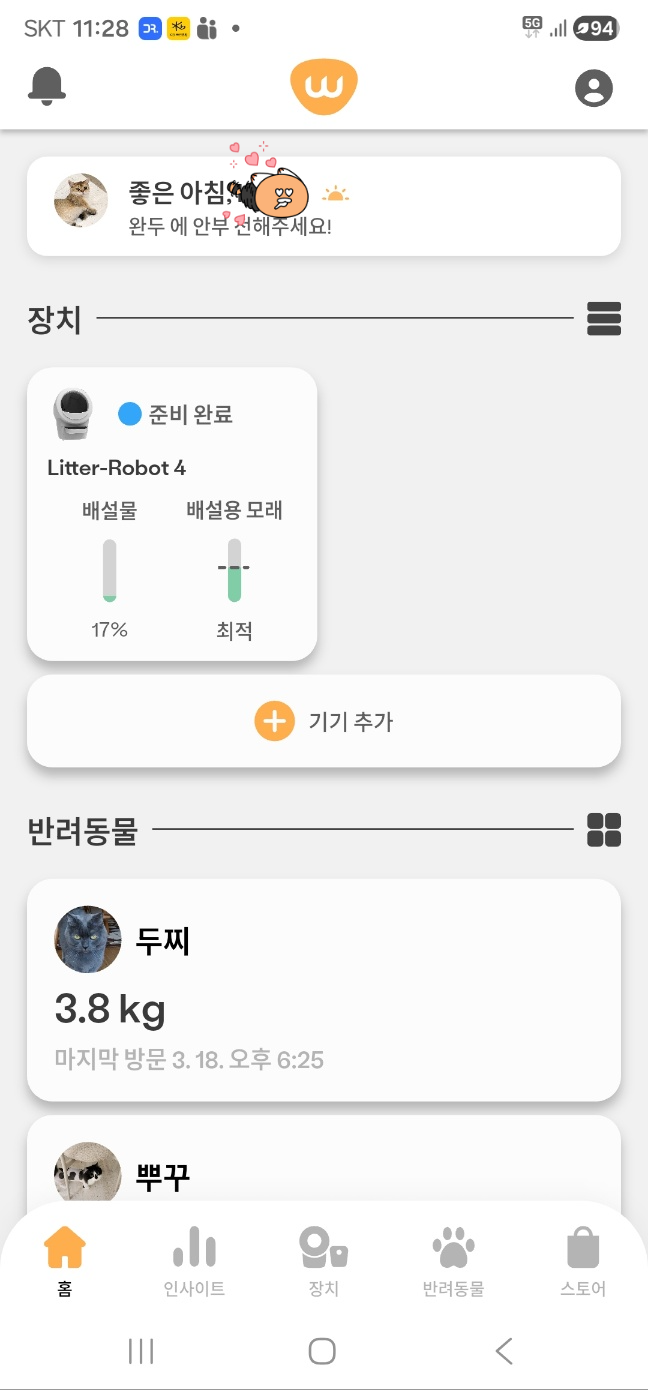Image resolution: width=648 pixels, height=1390 pixels.
Task: Open the account profile icon
Action: [594, 88]
